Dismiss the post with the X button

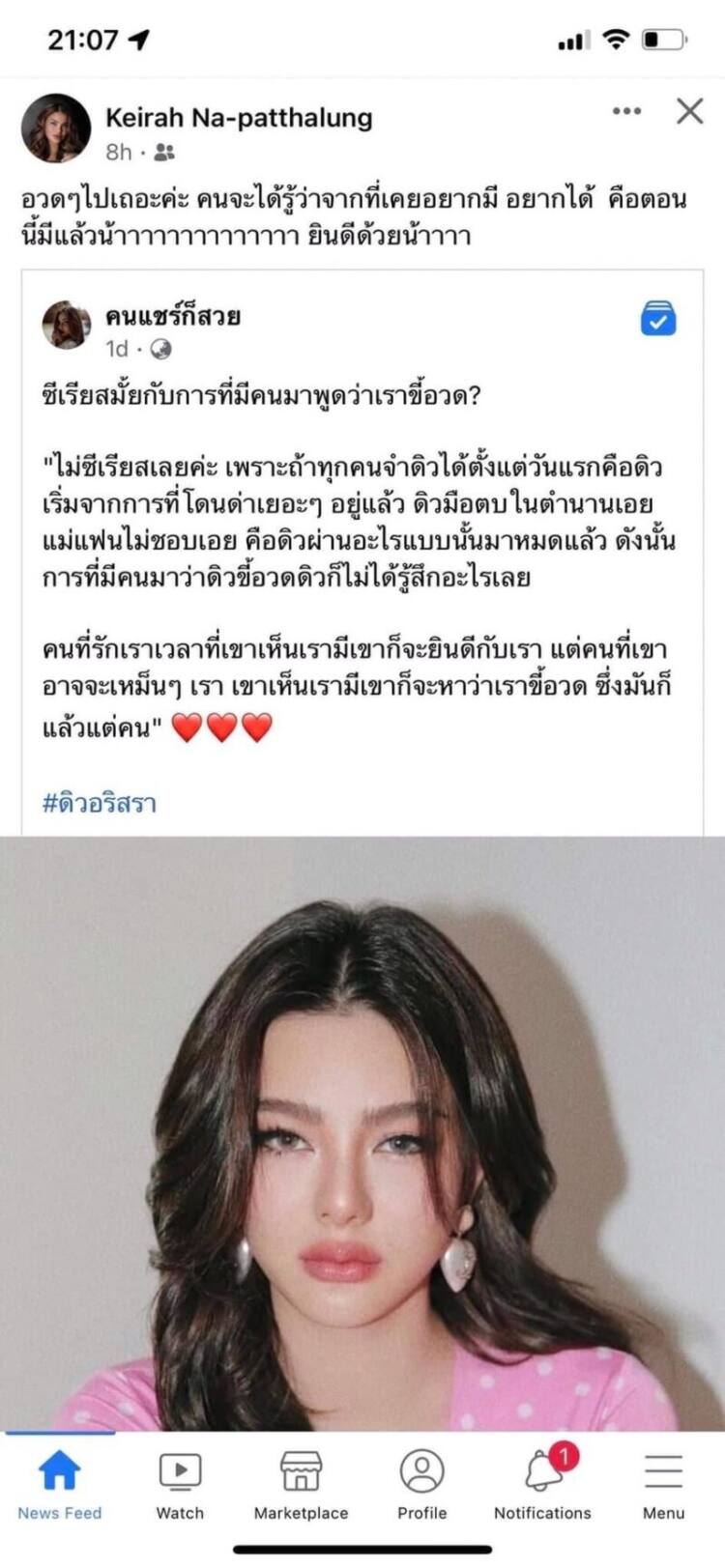689,111
